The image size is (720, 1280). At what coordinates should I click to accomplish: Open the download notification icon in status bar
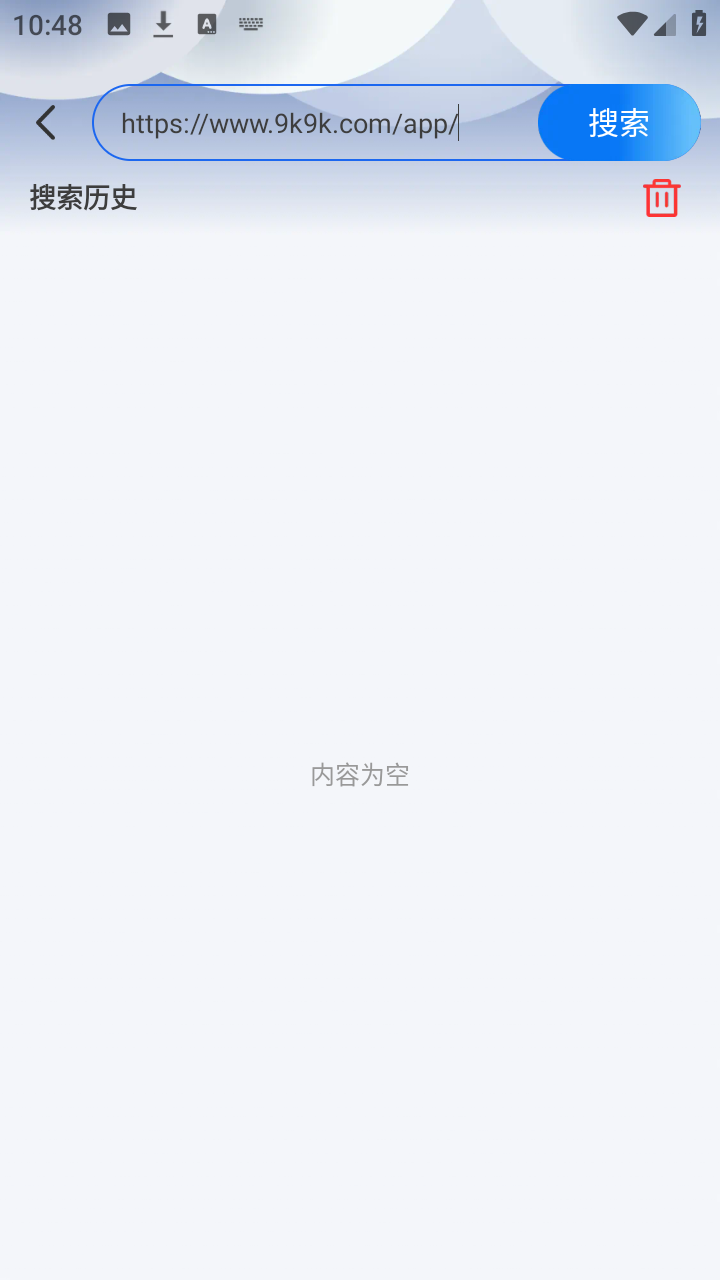pyautogui.click(x=163, y=25)
